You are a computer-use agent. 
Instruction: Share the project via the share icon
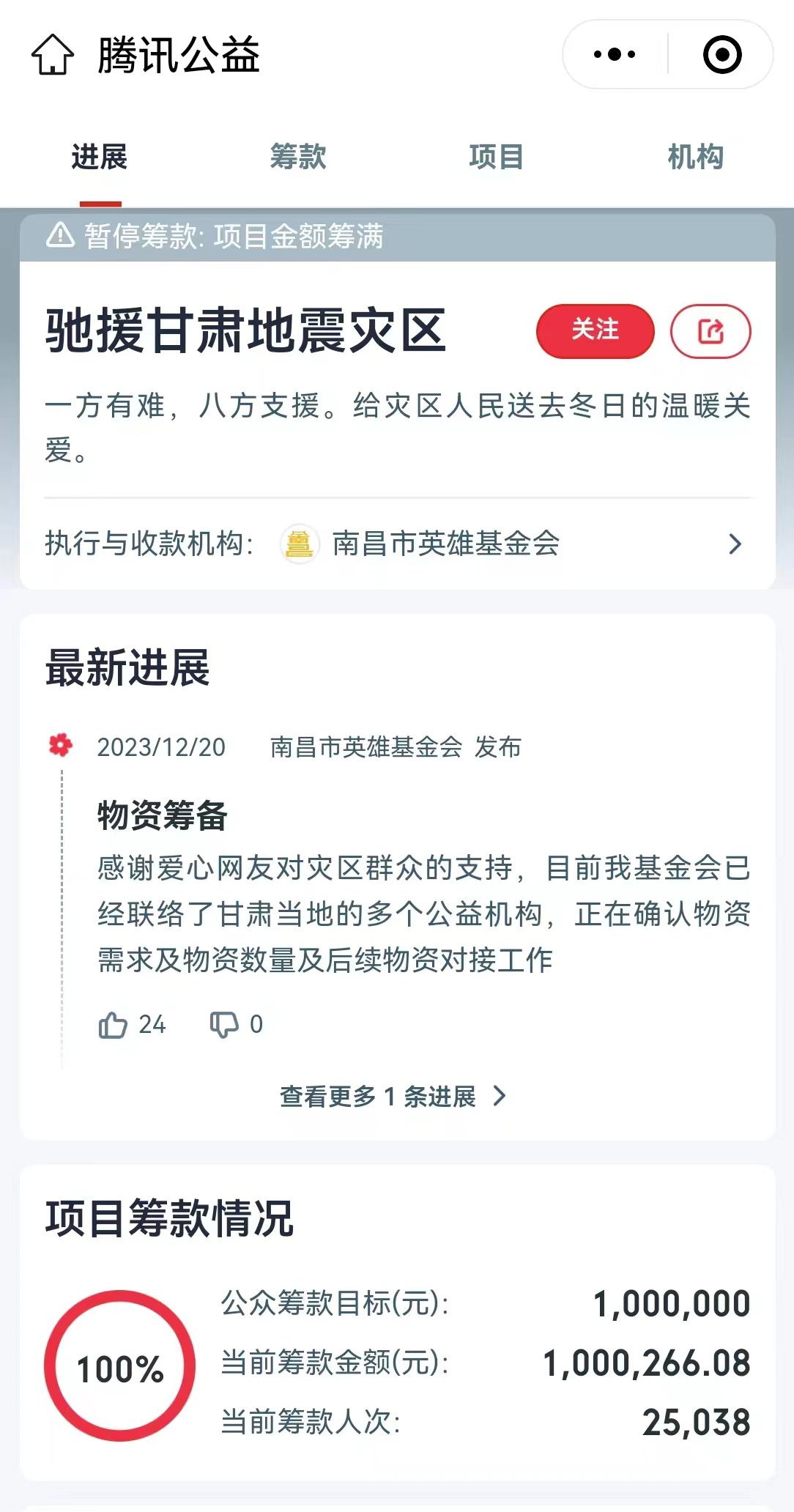(710, 331)
